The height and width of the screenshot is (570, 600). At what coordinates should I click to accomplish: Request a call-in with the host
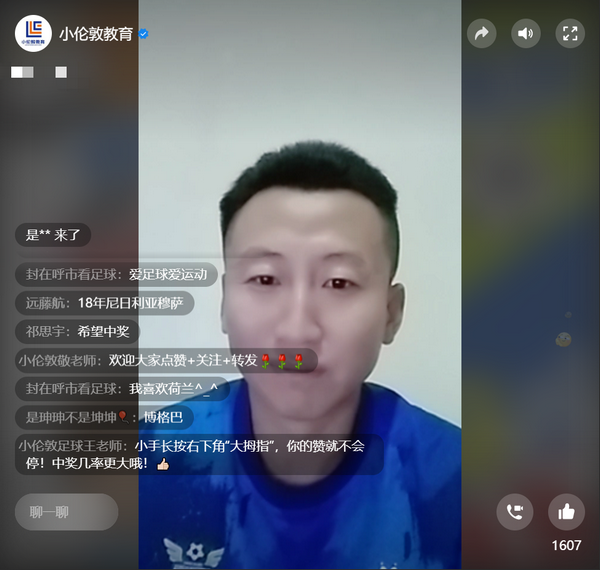(x=515, y=512)
